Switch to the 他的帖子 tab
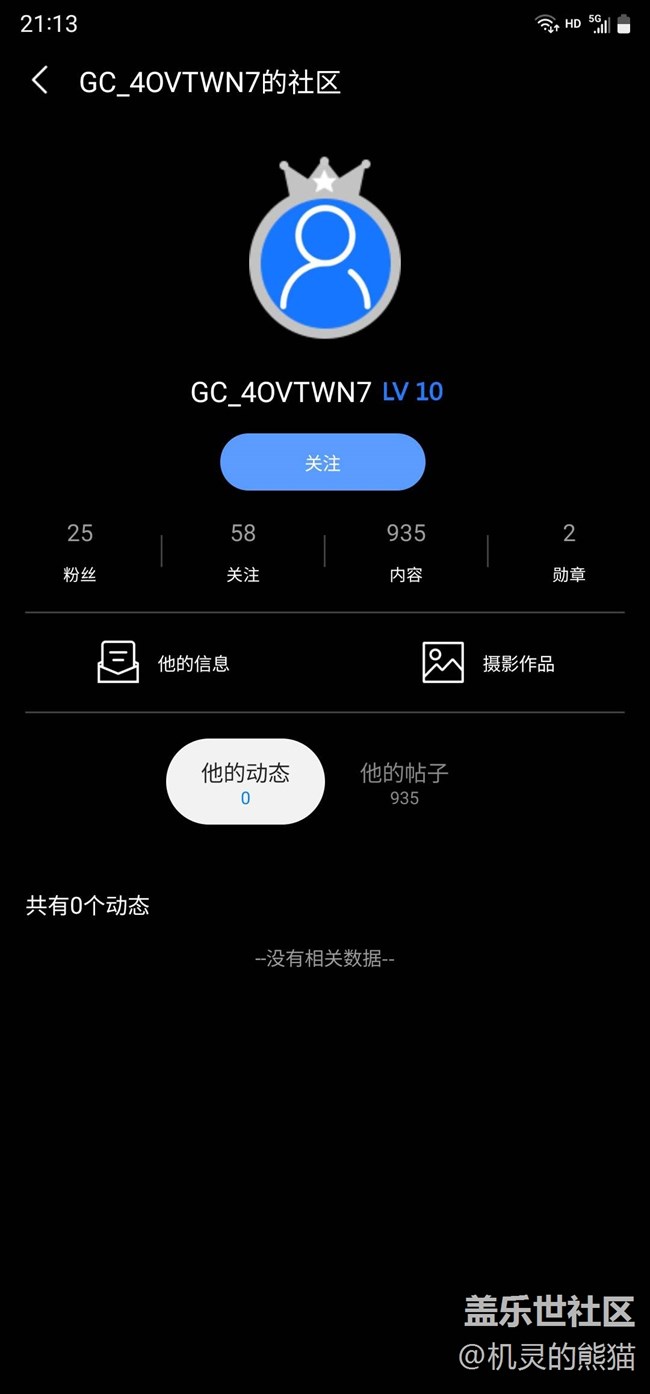The width and height of the screenshot is (650, 1394). pyautogui.click(x=404, y=781)
